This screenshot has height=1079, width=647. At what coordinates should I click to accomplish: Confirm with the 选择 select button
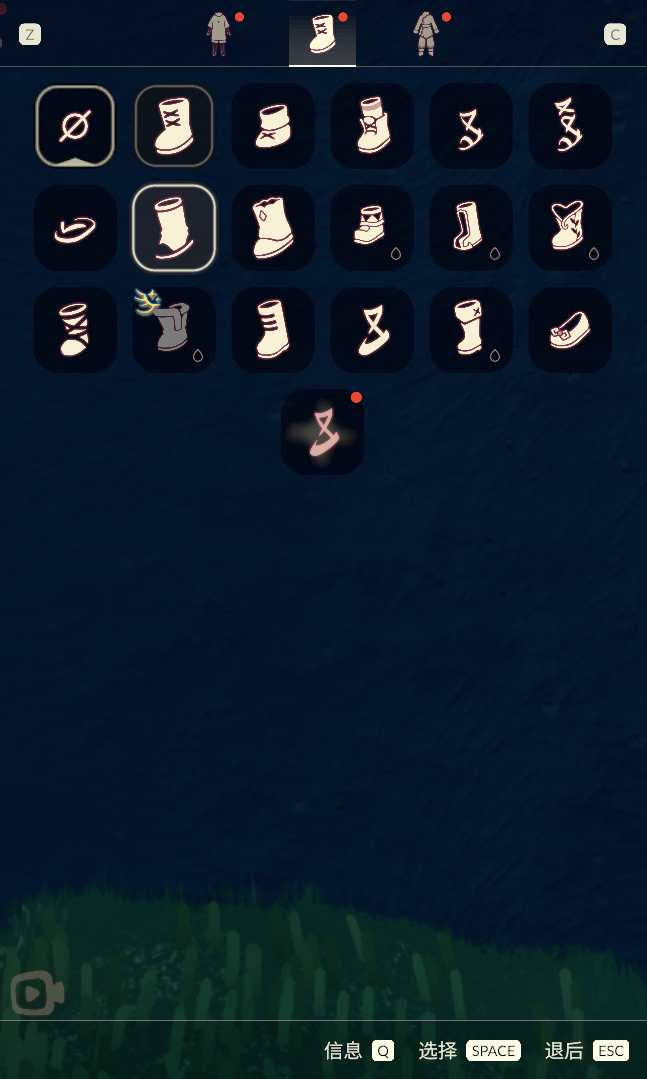[x=470, y=1050]
